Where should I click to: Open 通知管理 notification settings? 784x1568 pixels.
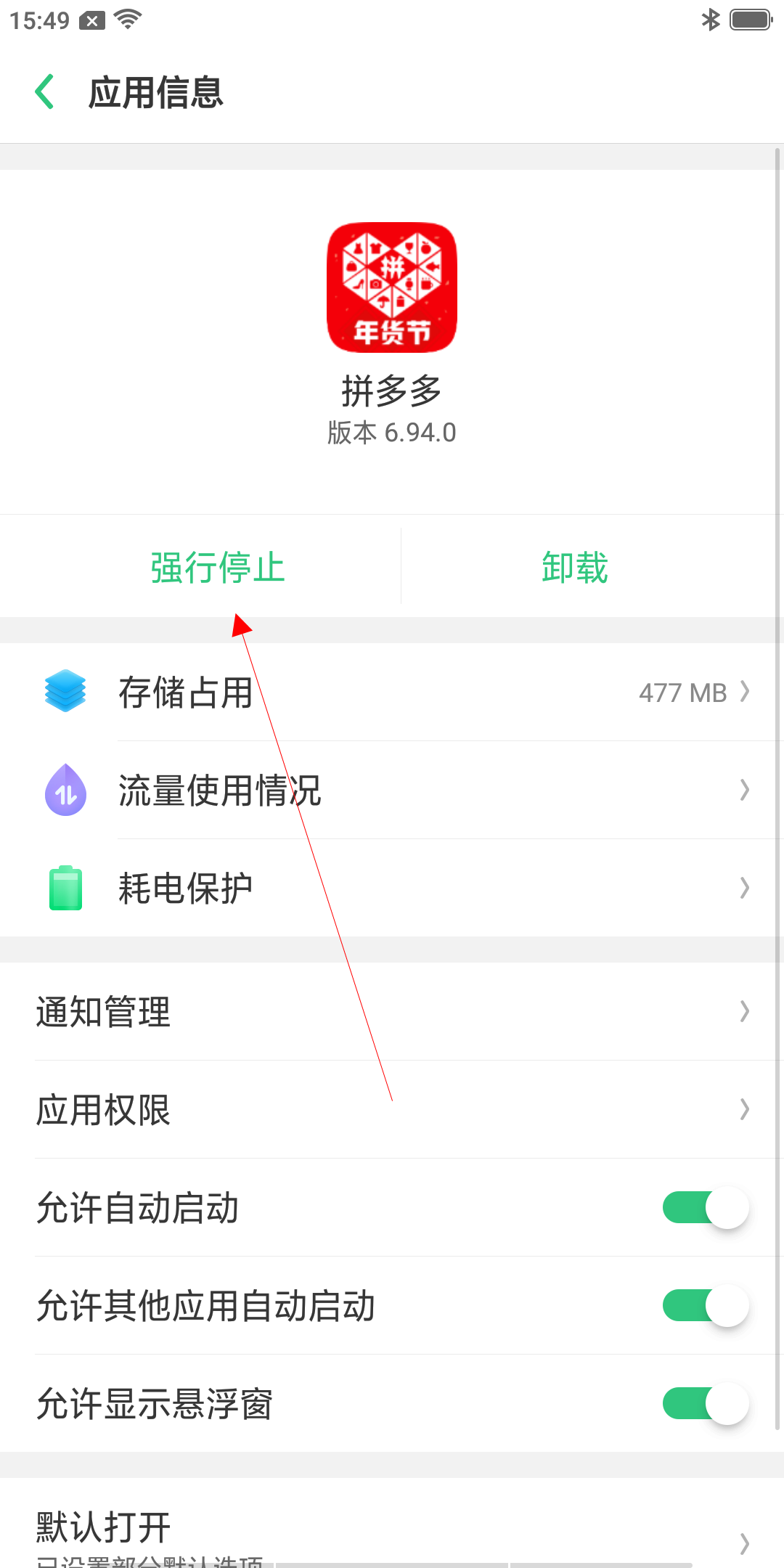click(392, 1011)
